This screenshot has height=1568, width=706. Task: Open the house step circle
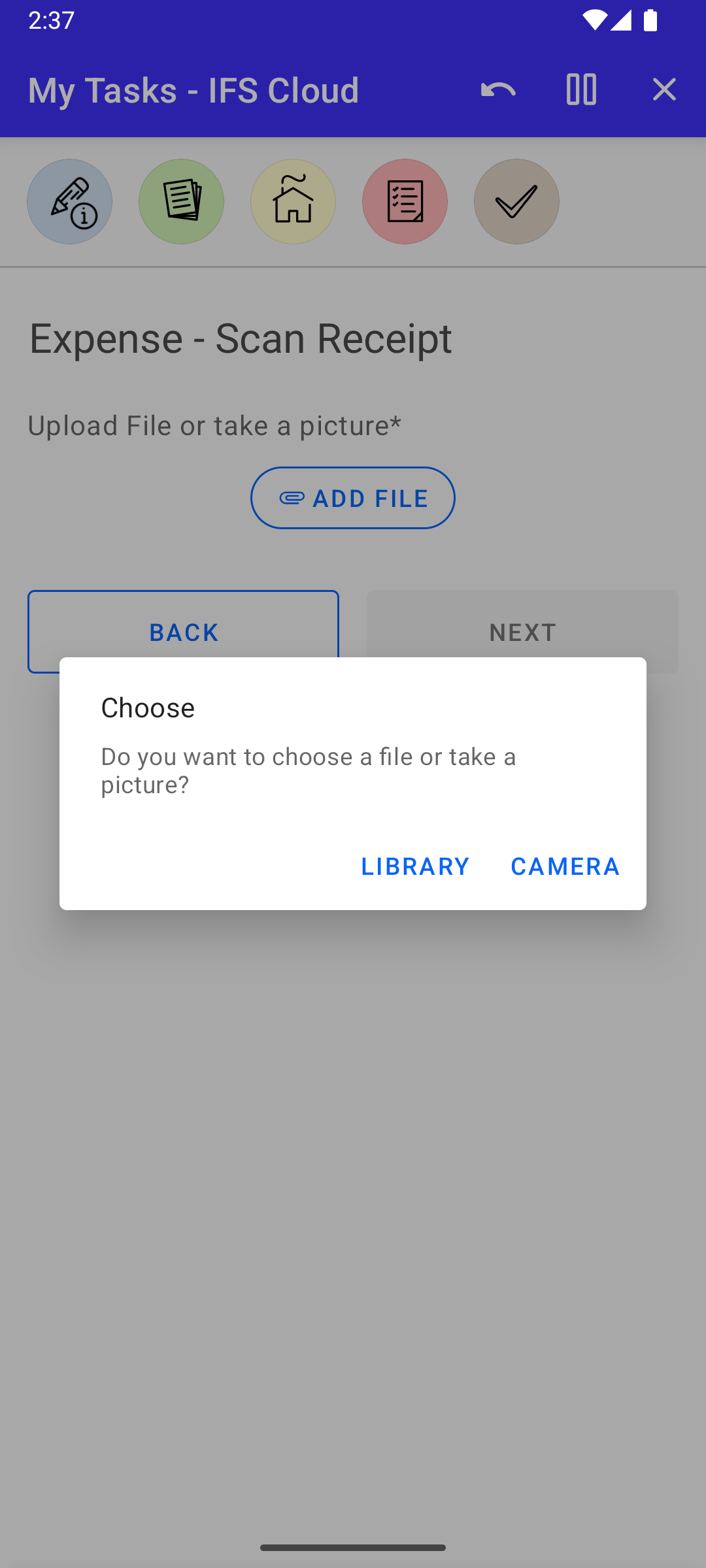pos(293,202)
